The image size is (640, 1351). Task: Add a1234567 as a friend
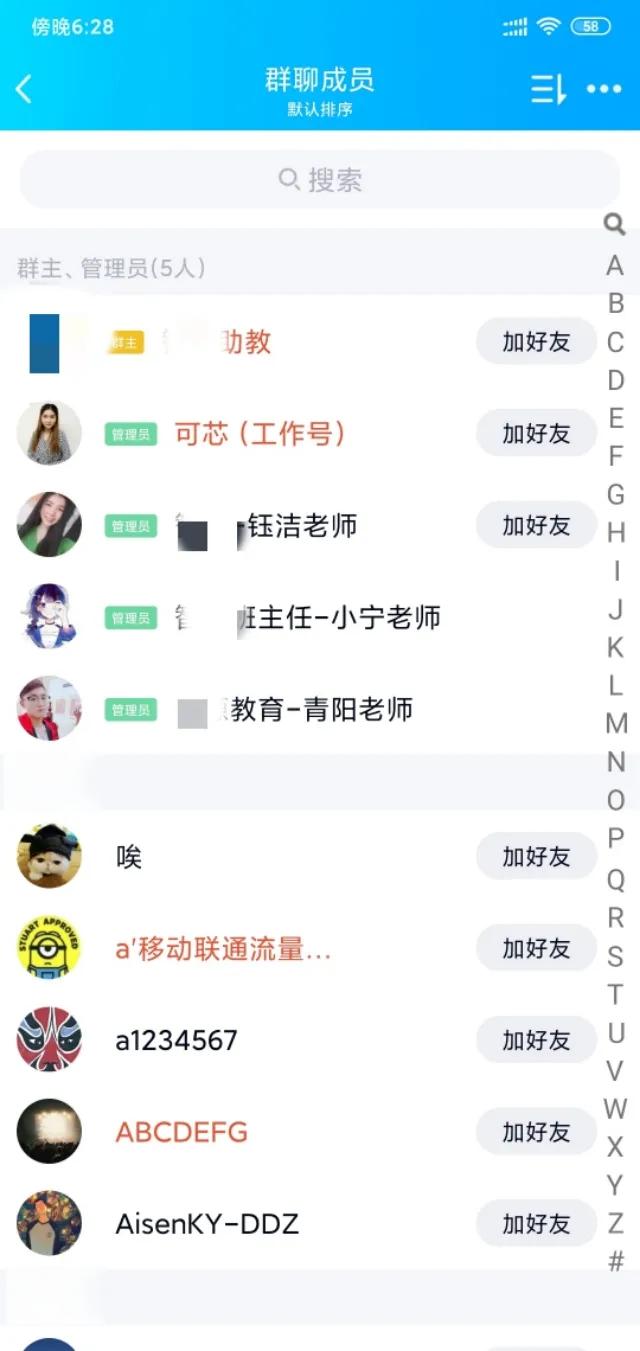(x=536, y=1040)
